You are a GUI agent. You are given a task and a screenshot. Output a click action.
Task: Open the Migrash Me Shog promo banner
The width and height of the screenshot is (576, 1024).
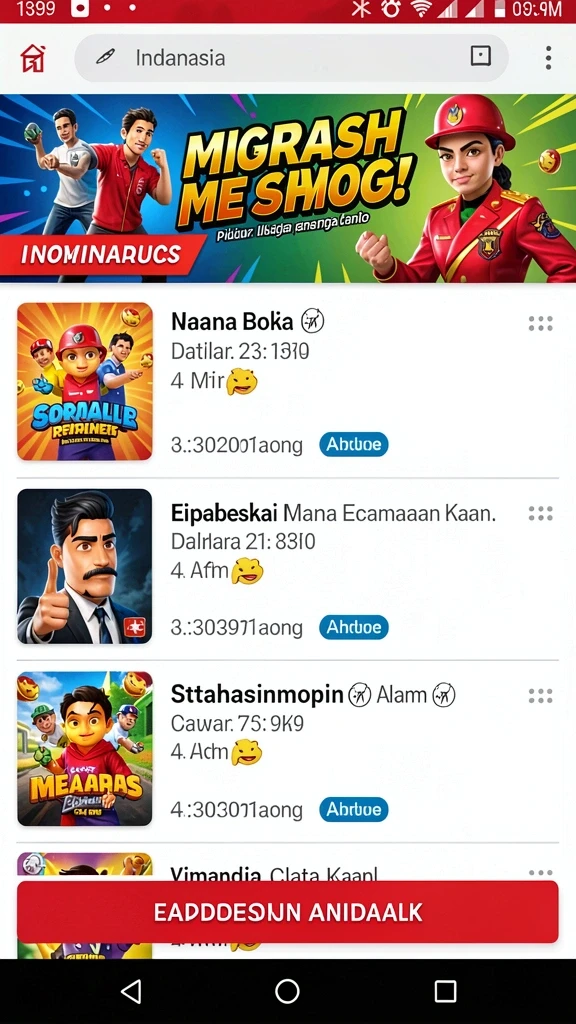point(288,188)
